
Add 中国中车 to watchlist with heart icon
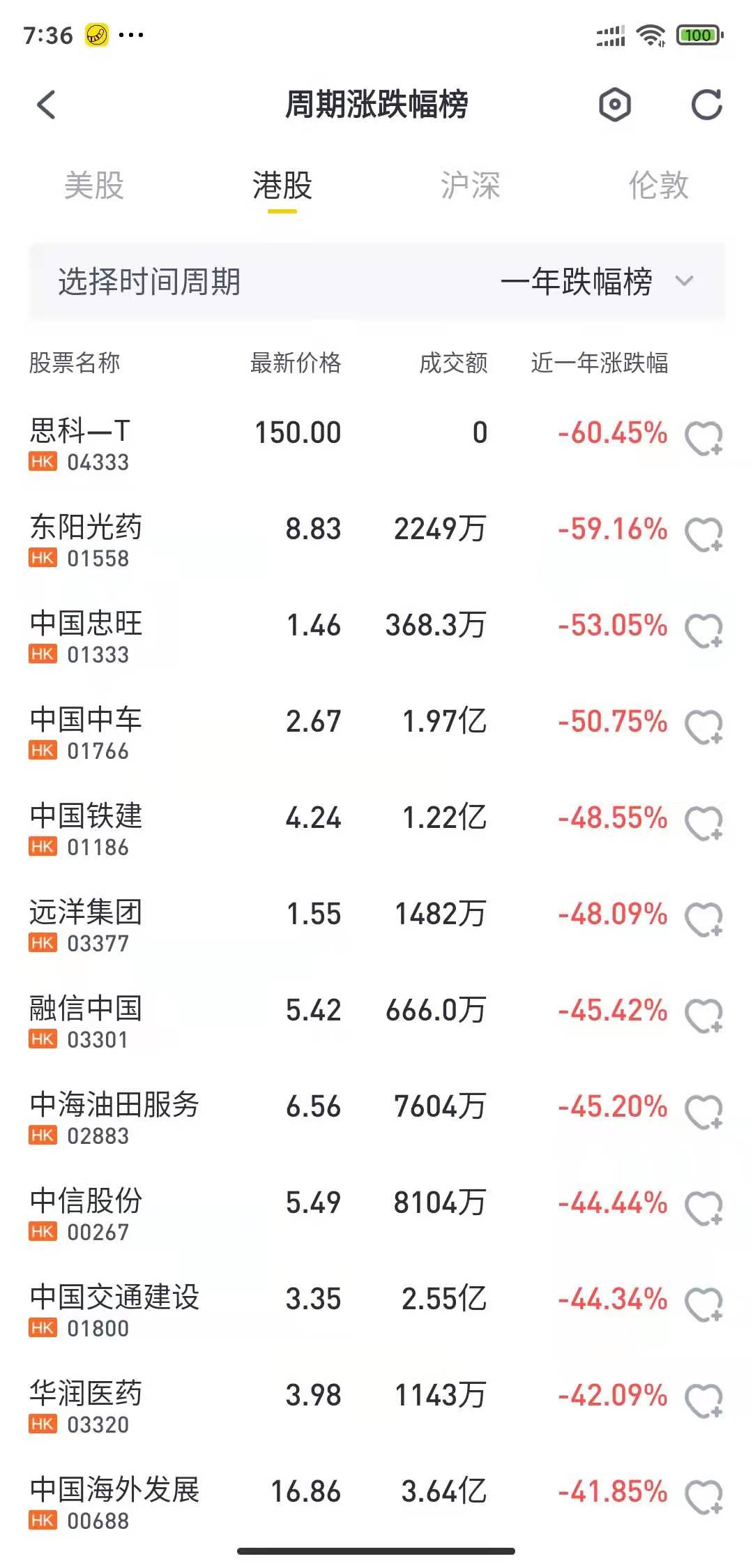click(x=703, y=728)
